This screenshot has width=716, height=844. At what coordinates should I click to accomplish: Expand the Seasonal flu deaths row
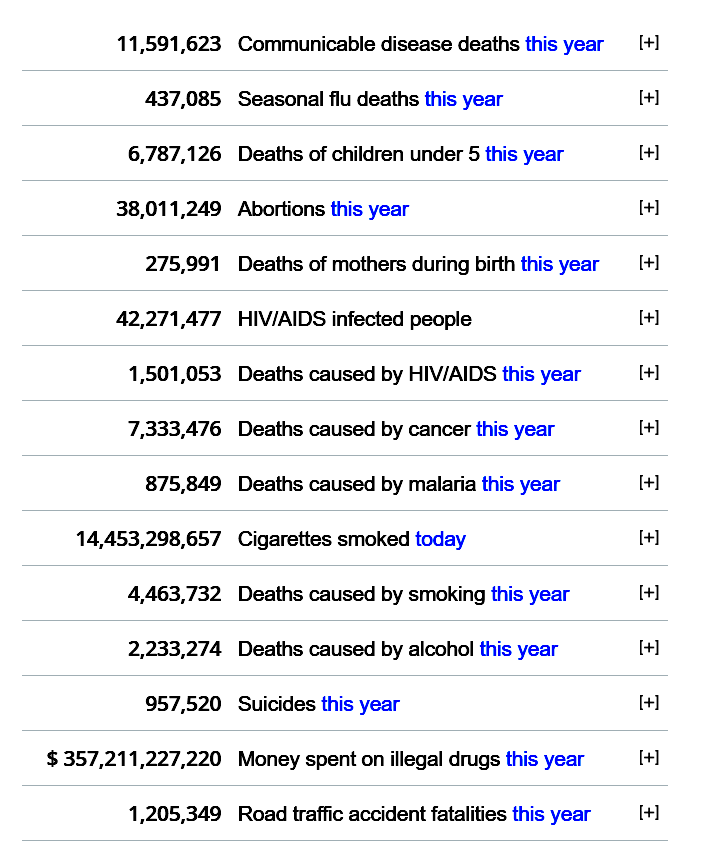(649, 97)
